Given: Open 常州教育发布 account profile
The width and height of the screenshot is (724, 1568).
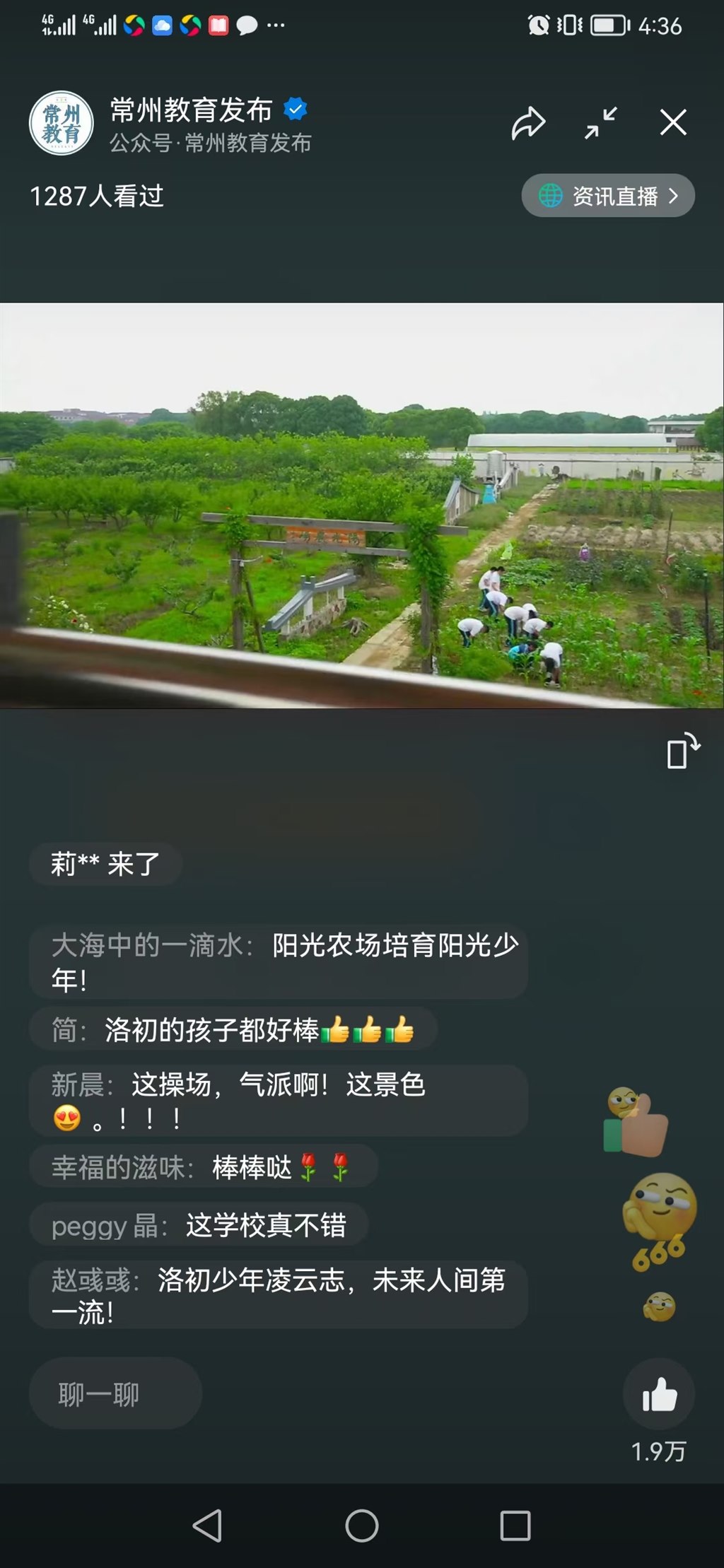Looking at the screenshot, I should [x=62, y=123].
